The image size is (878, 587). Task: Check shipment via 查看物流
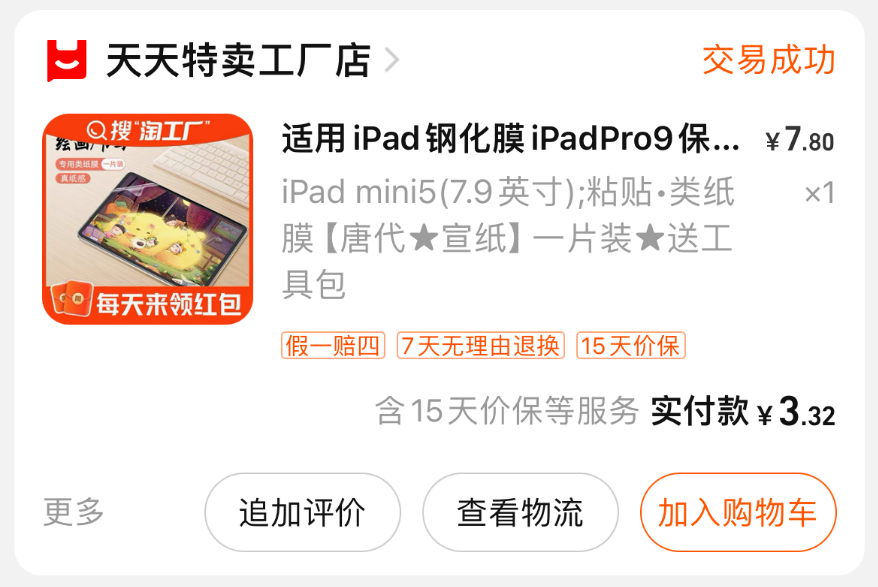520,513
